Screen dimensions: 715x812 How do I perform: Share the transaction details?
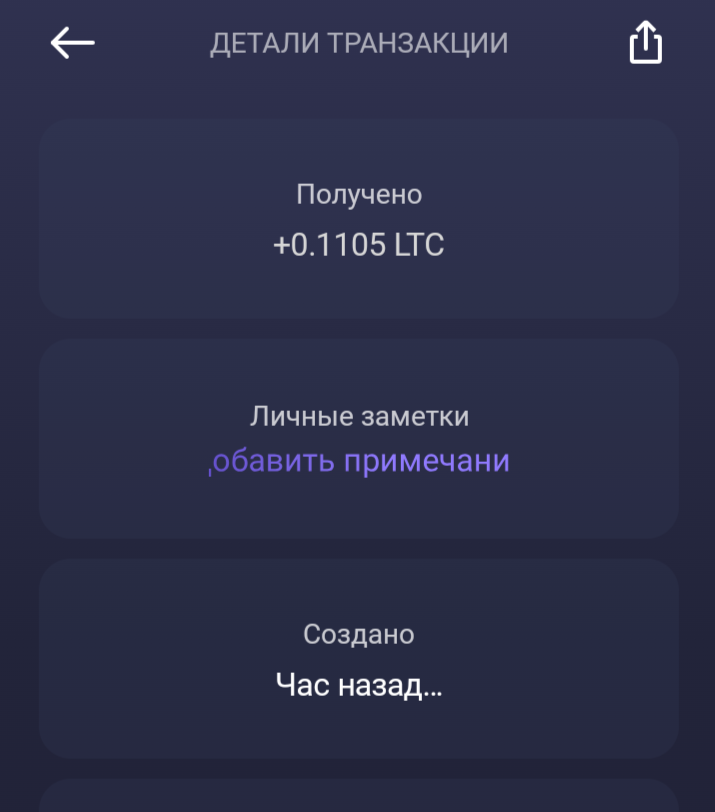(x=645, y=44)
